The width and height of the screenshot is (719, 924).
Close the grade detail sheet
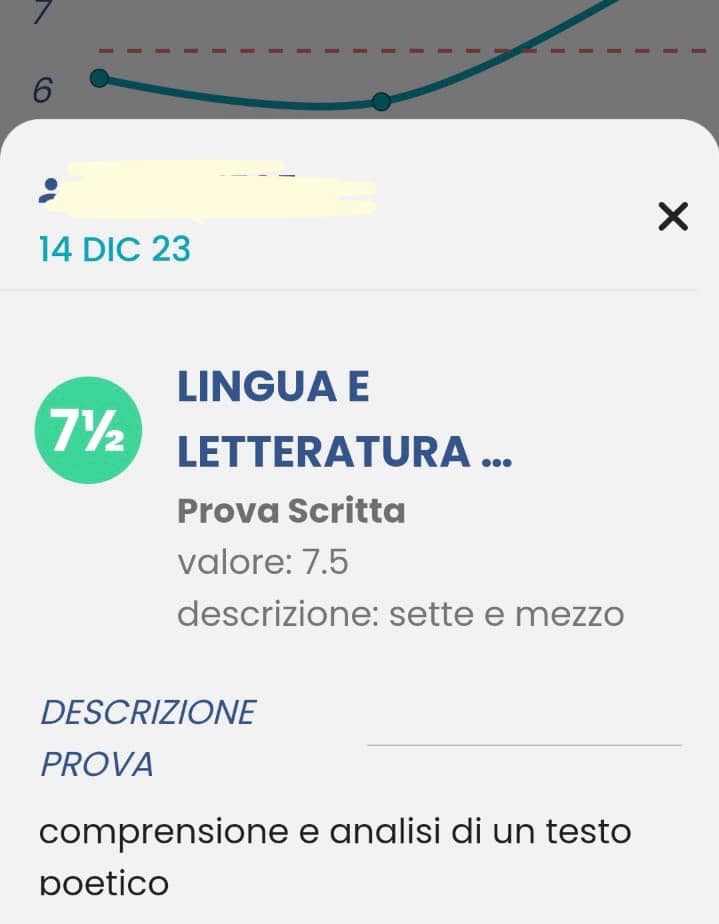pyautogui.click(x=673, y=216)
